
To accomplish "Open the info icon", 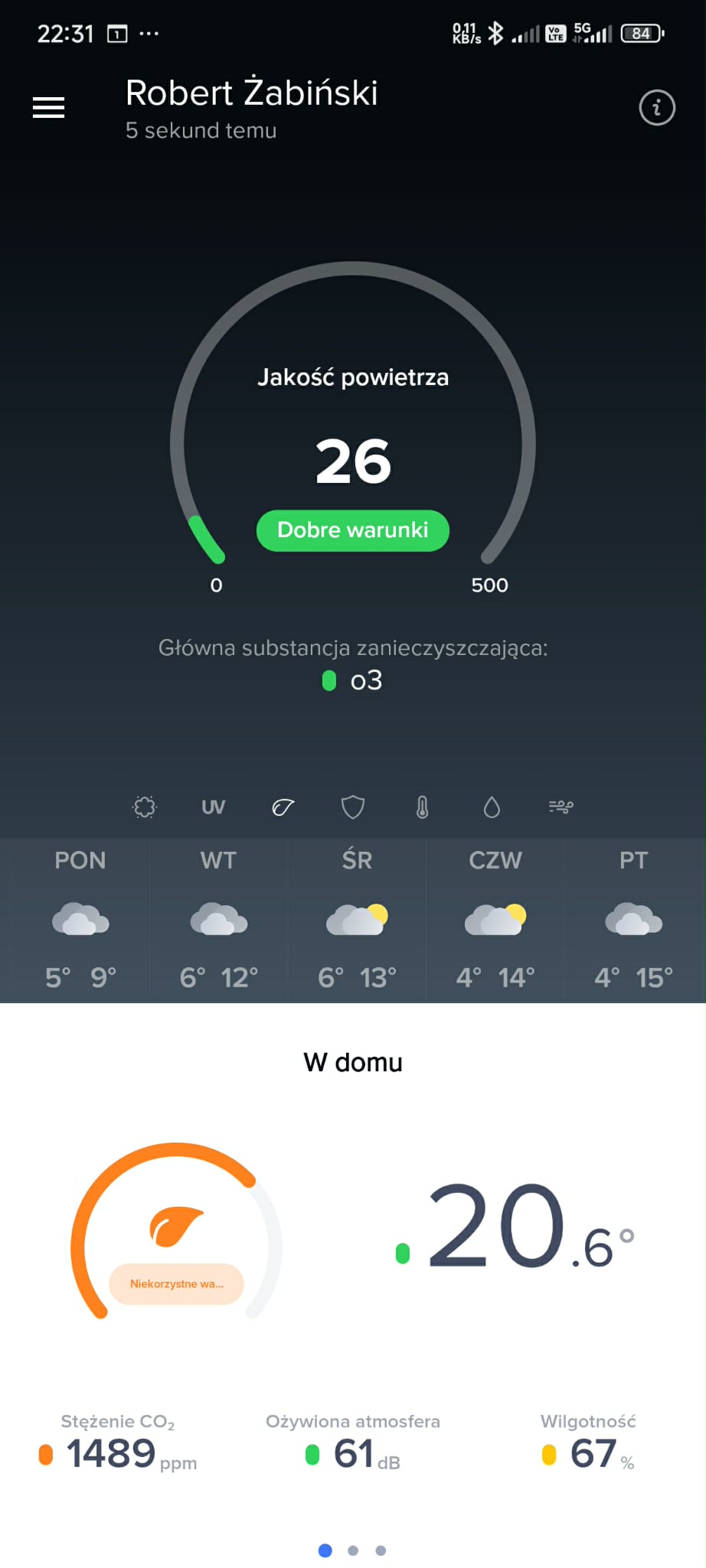I will [x=656, y=108].
